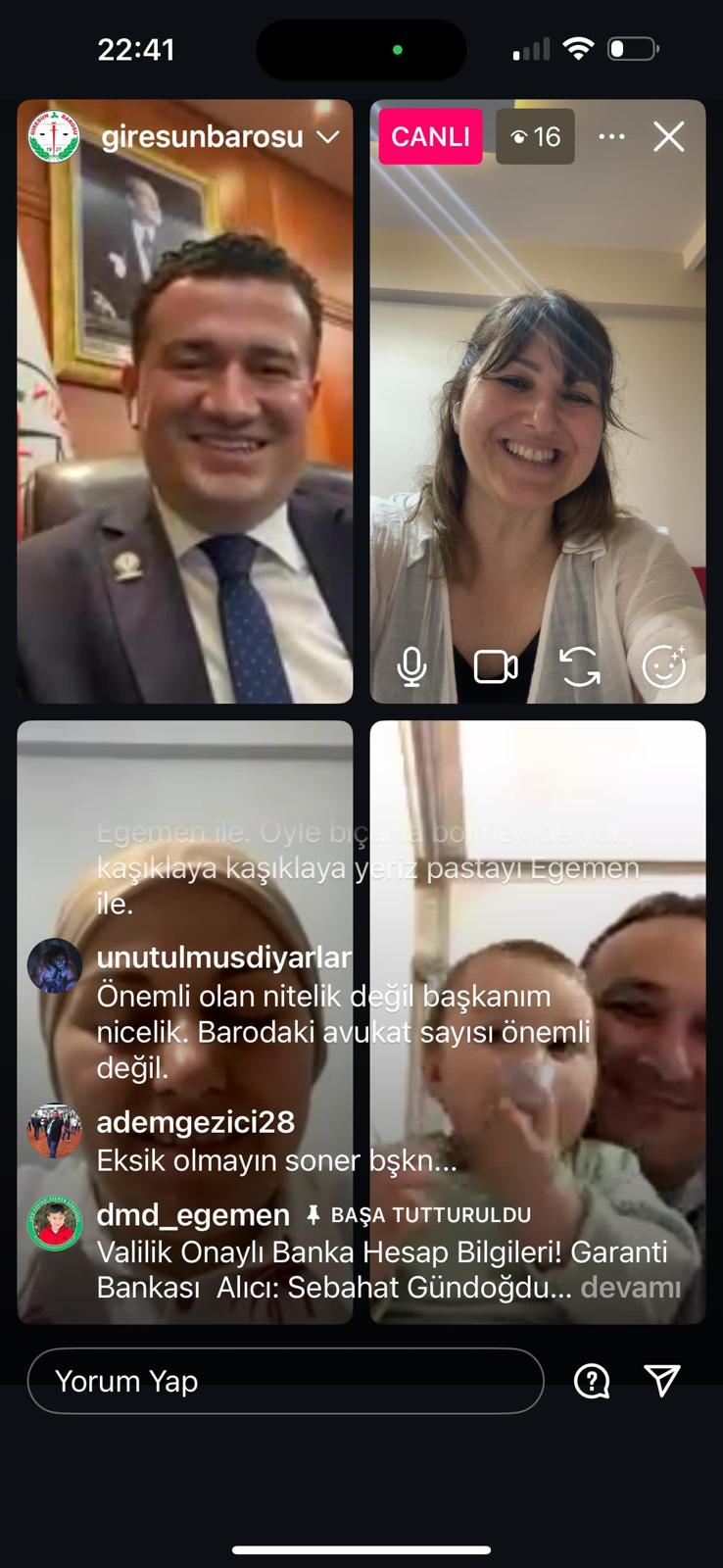Turn off the video camera
Screen dimensions: 723x1568
(x=496, y=667)
